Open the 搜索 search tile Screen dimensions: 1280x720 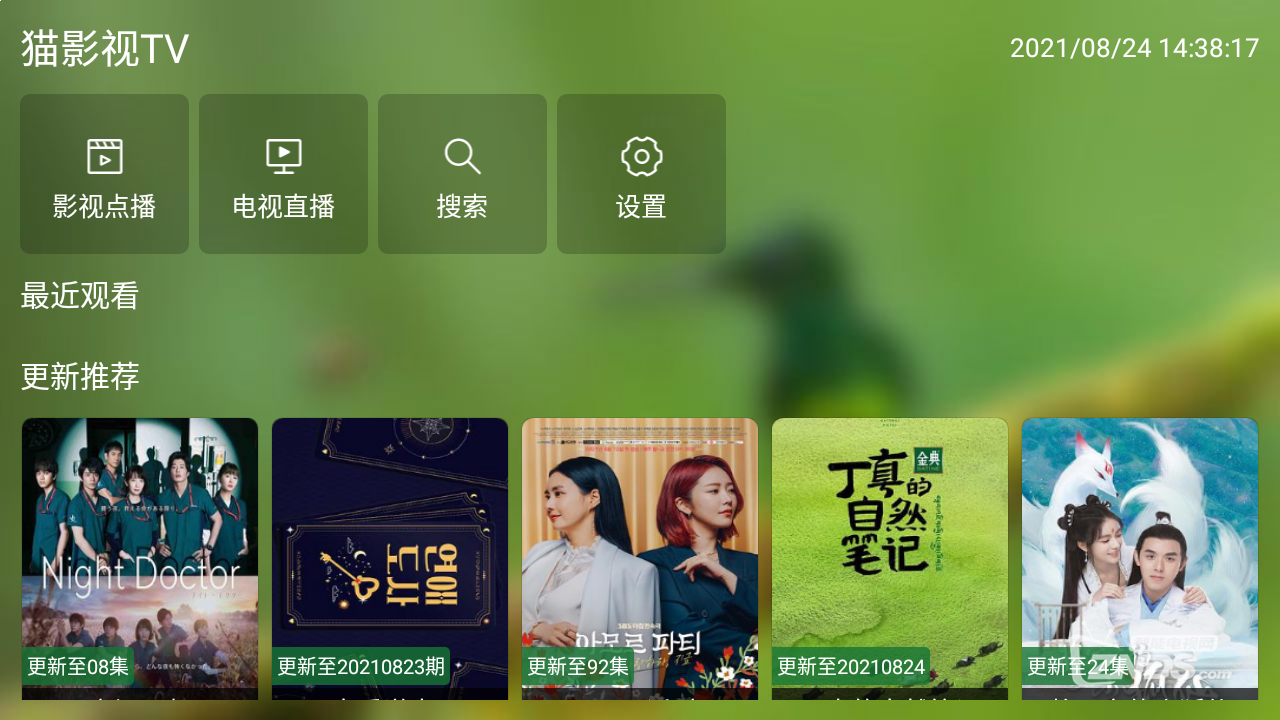(x=462, y=174)
